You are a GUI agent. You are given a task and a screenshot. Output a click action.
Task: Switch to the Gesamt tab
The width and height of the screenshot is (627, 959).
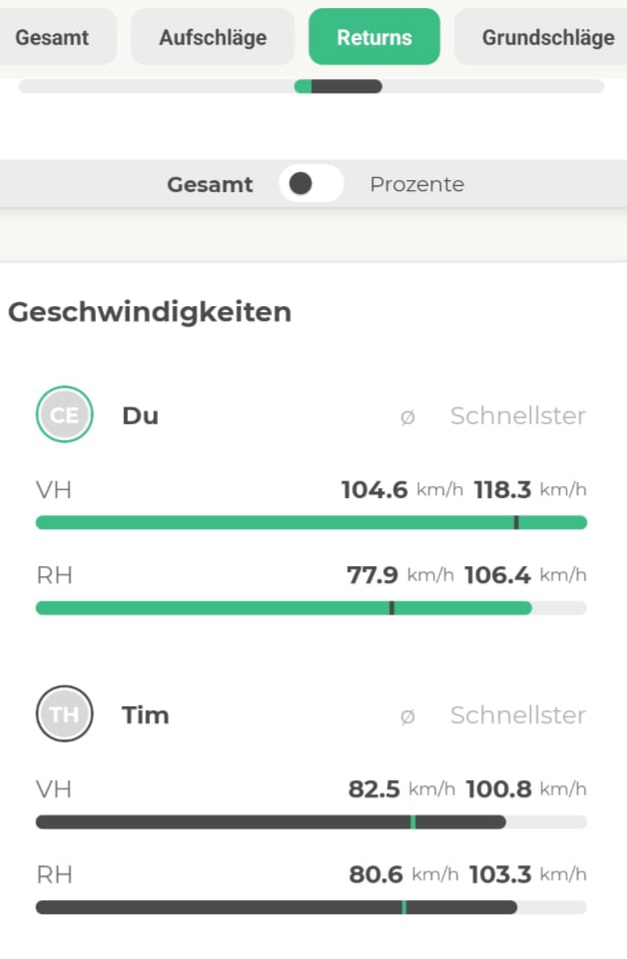[x=53, y=37]
